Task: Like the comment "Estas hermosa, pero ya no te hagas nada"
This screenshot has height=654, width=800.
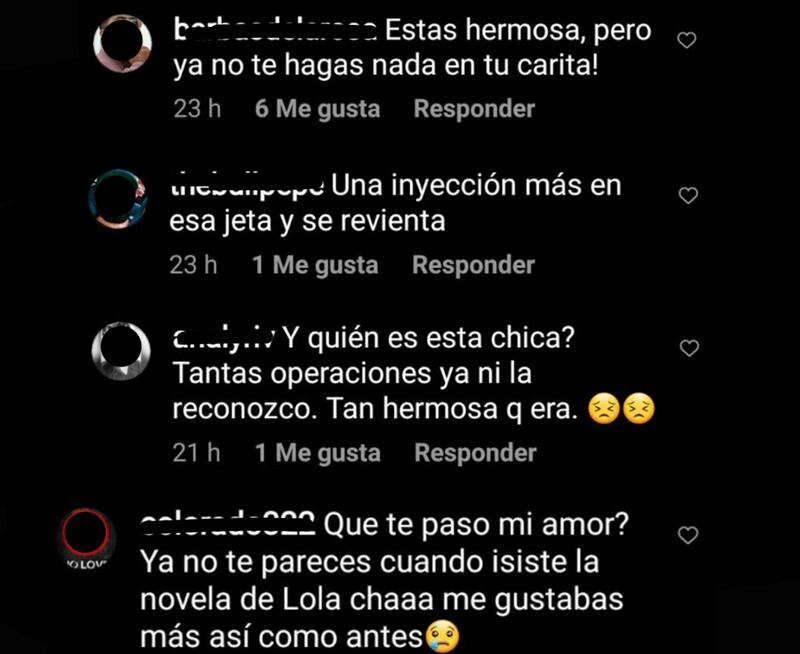Action: pyautogui.click(x=687, y=41)
